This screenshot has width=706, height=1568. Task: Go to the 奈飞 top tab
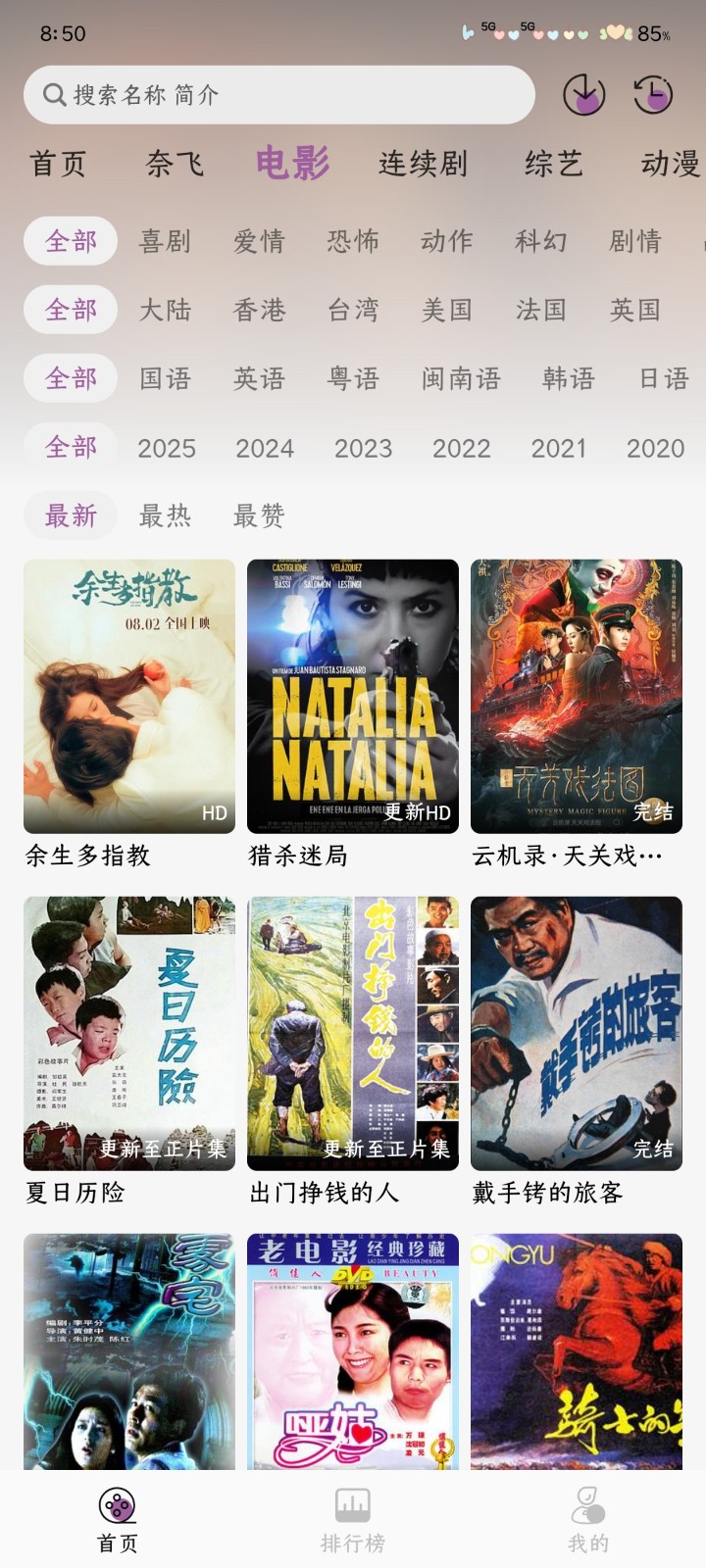point(175,164)
